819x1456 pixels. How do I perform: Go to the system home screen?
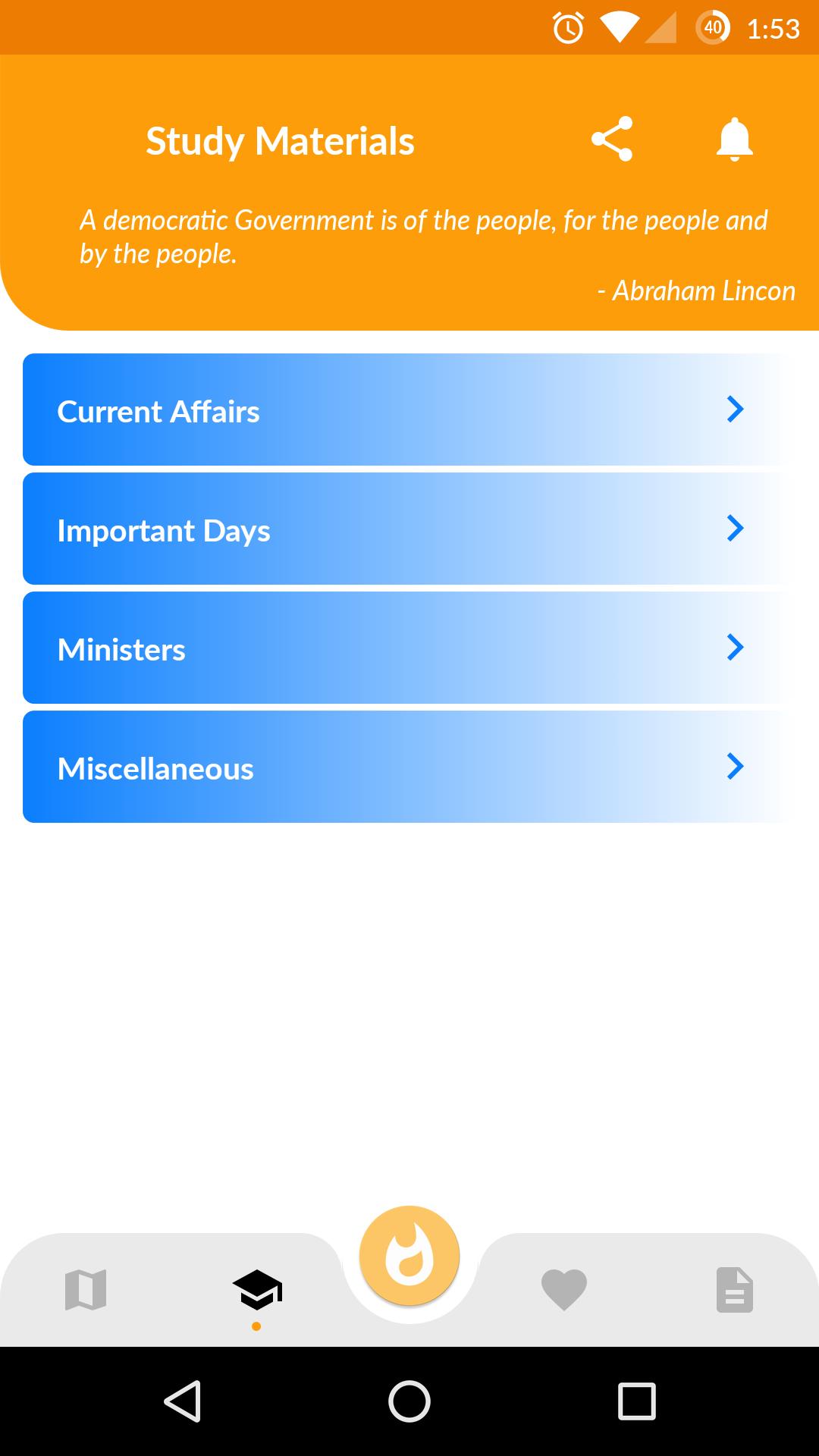(409, 1401)
